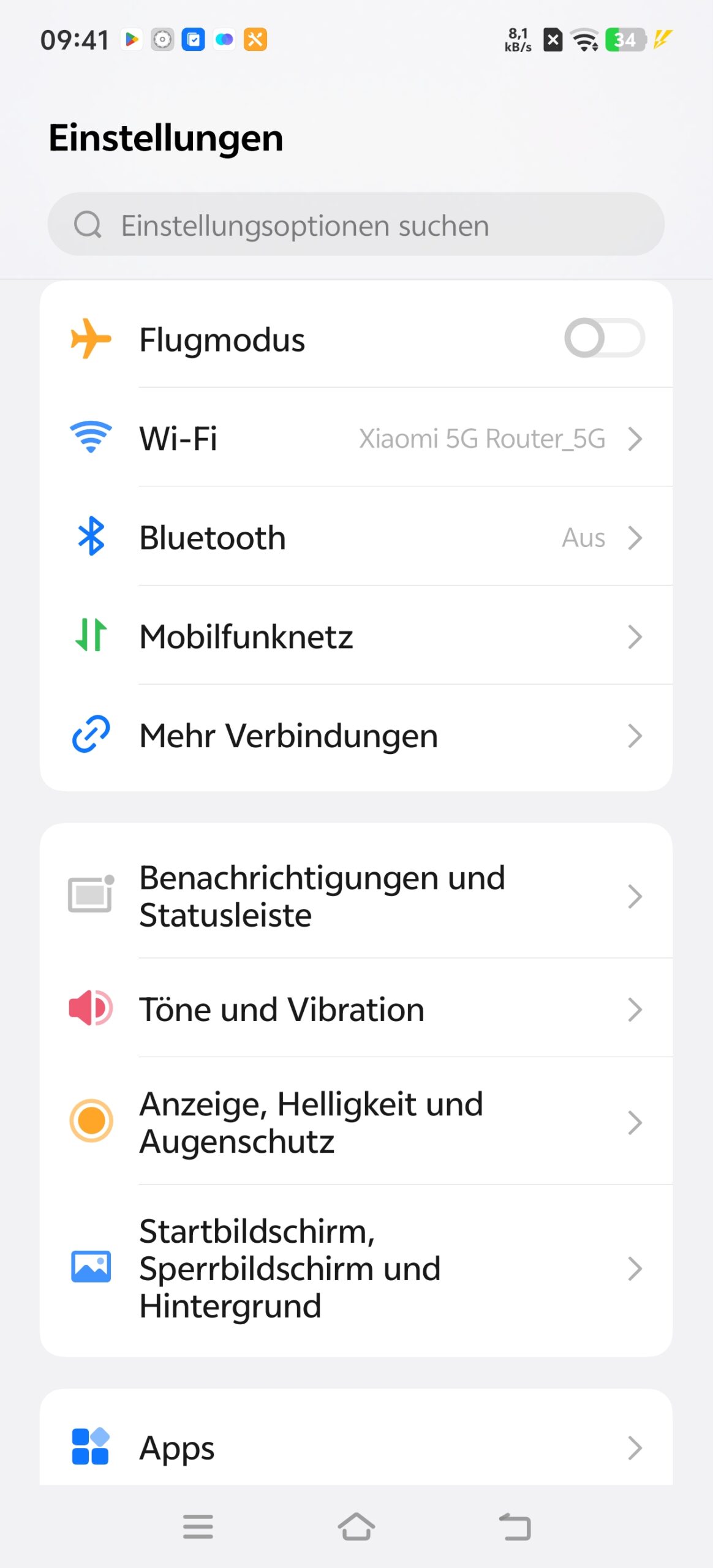Image resolution: width=713 pixels, height=1568 pixels.
Task: Open the Apps settings row
Action: (x=355, y=1448)
